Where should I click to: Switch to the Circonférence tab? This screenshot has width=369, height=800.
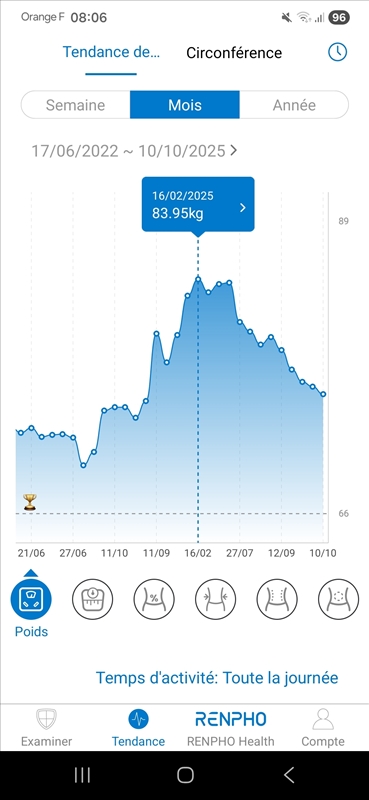coord(234,53)
